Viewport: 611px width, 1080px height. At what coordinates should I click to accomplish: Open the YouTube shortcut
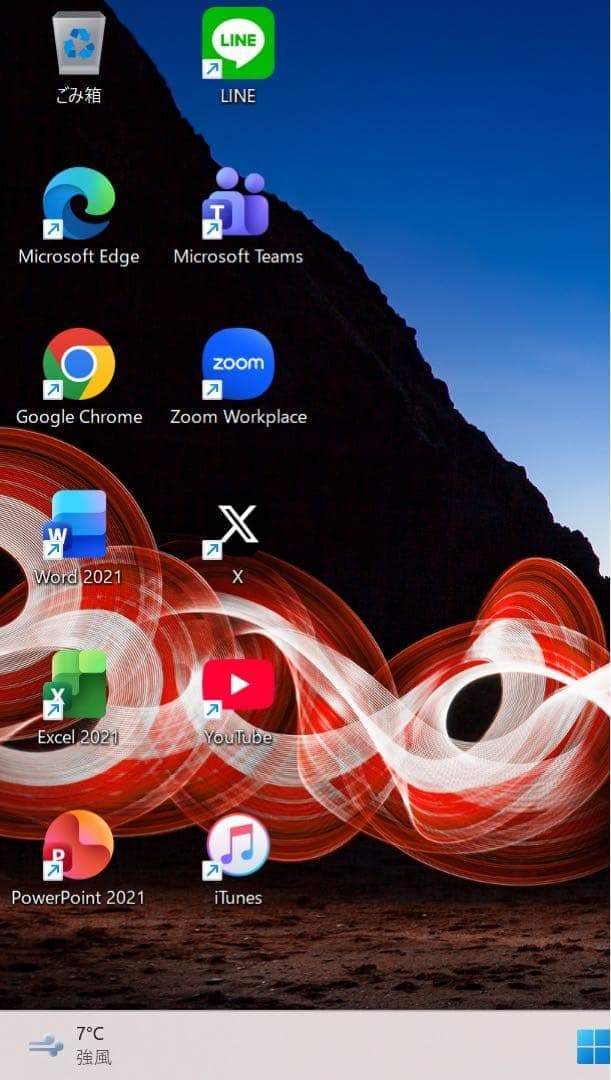point(238,686)
